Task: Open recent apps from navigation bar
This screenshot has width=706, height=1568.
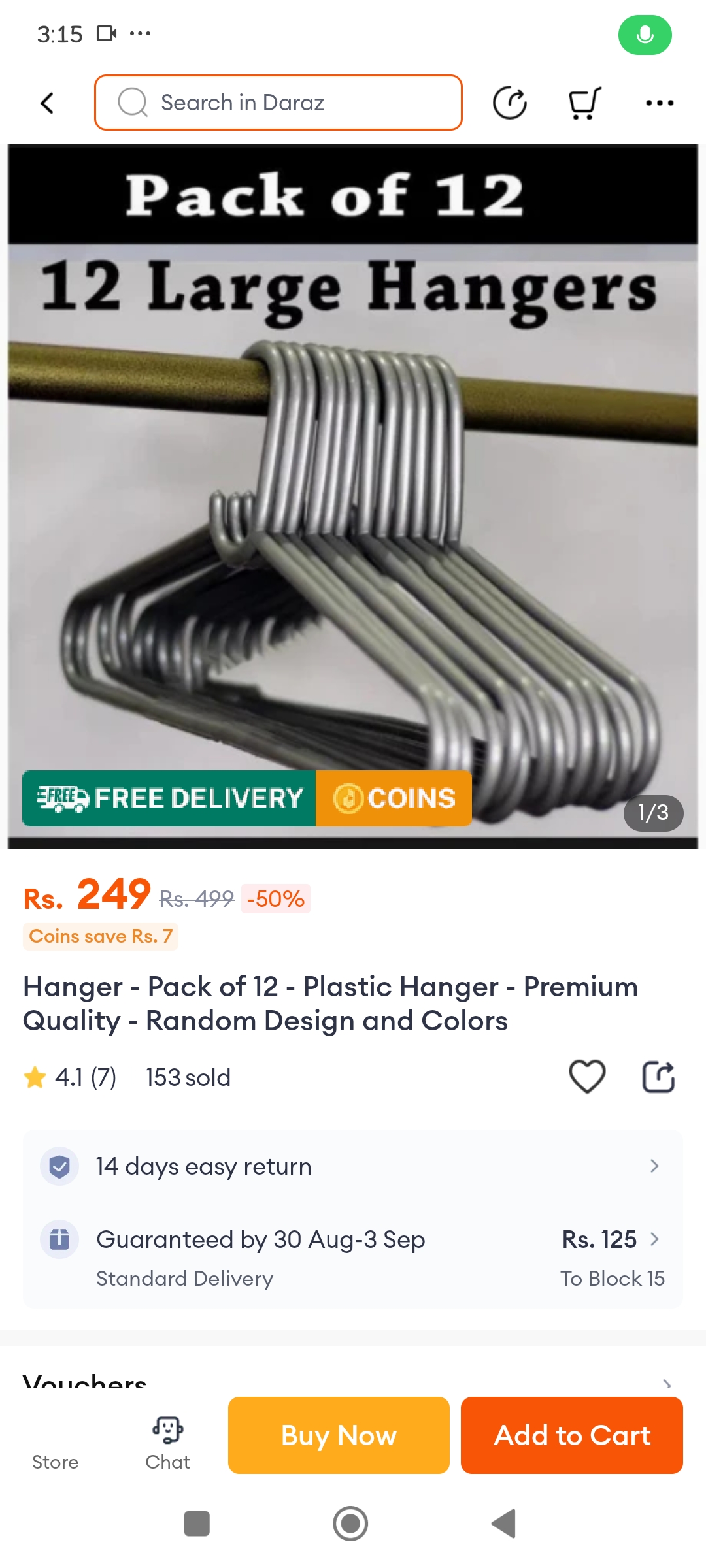Action: point(197,1524)
